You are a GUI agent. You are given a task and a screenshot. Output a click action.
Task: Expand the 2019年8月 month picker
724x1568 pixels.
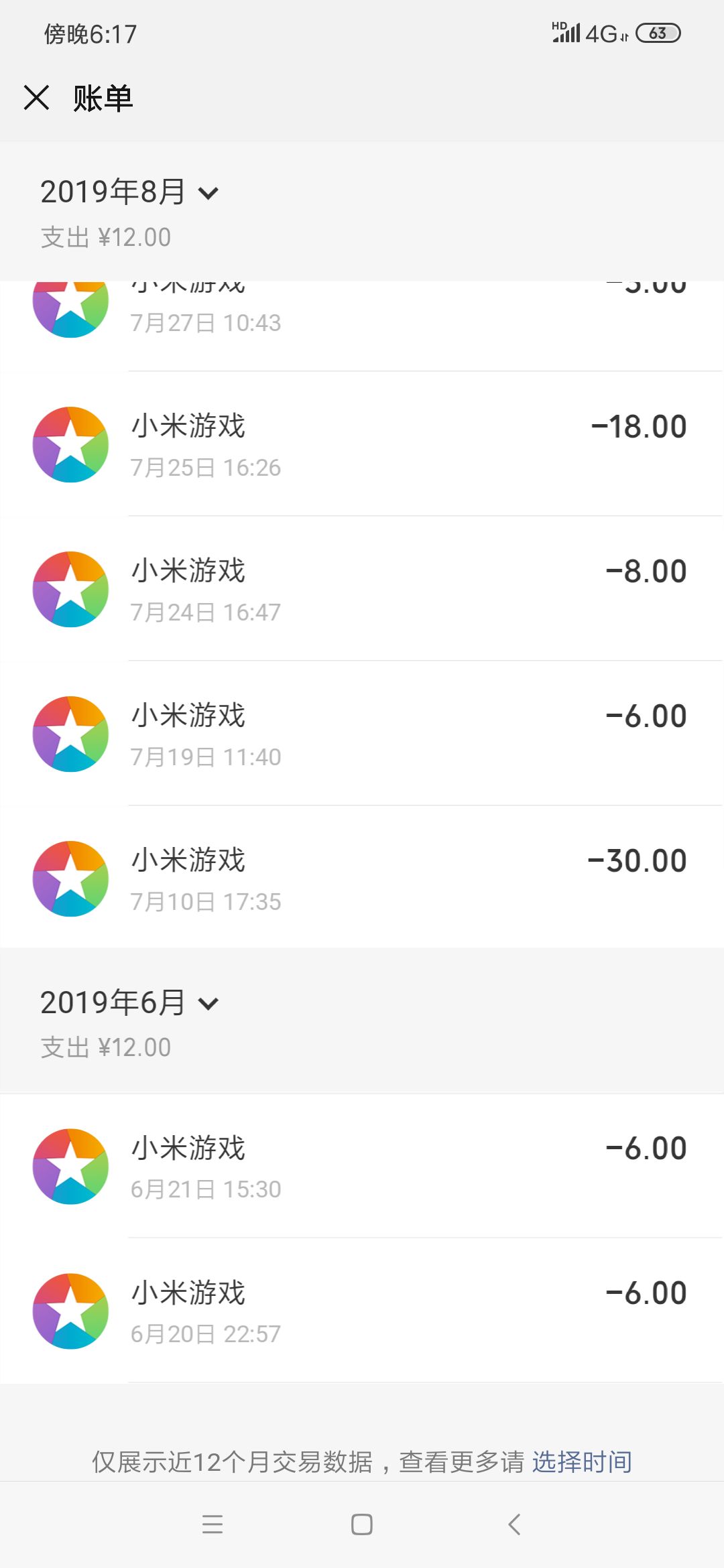point(130,193)
